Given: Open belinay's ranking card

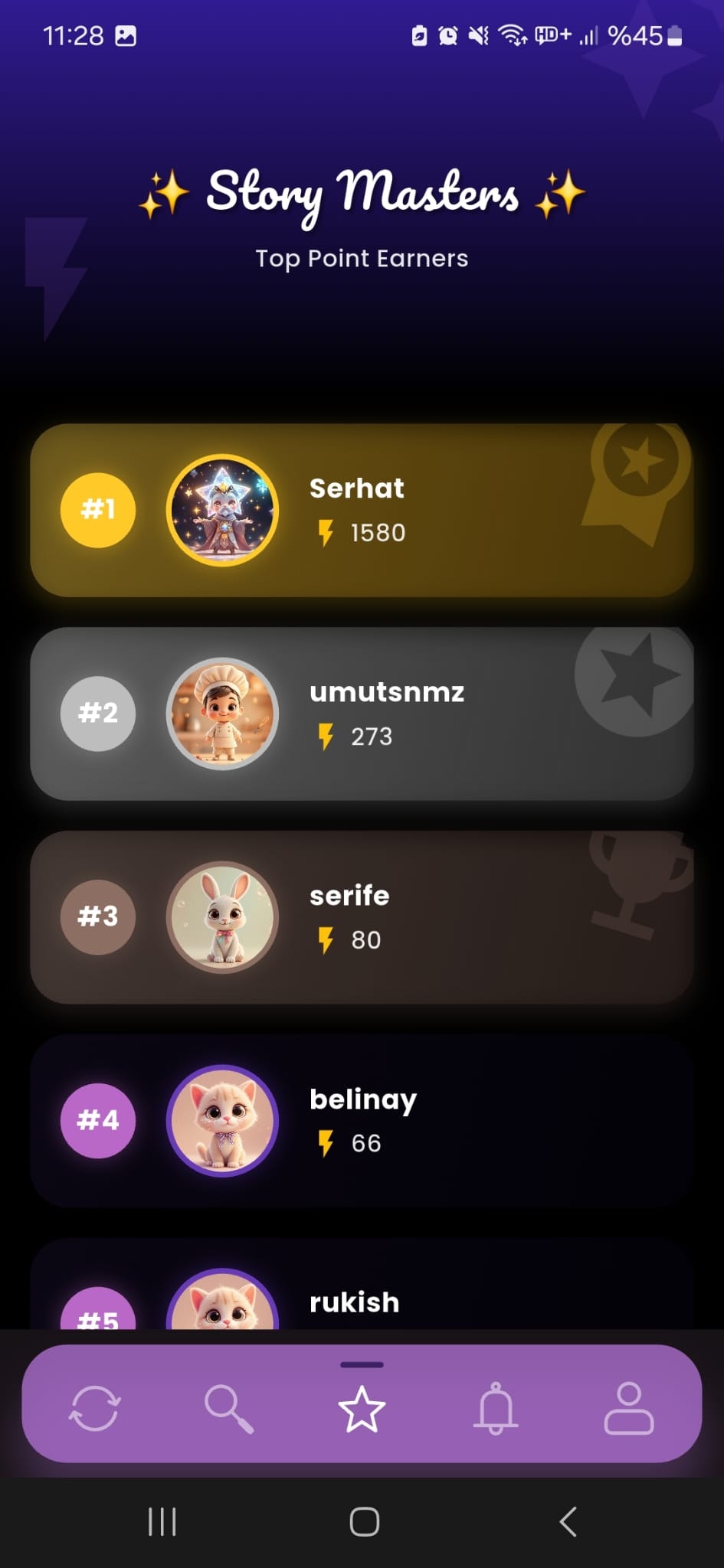Looking at the screenshot, I should [x=362, y=1121].
